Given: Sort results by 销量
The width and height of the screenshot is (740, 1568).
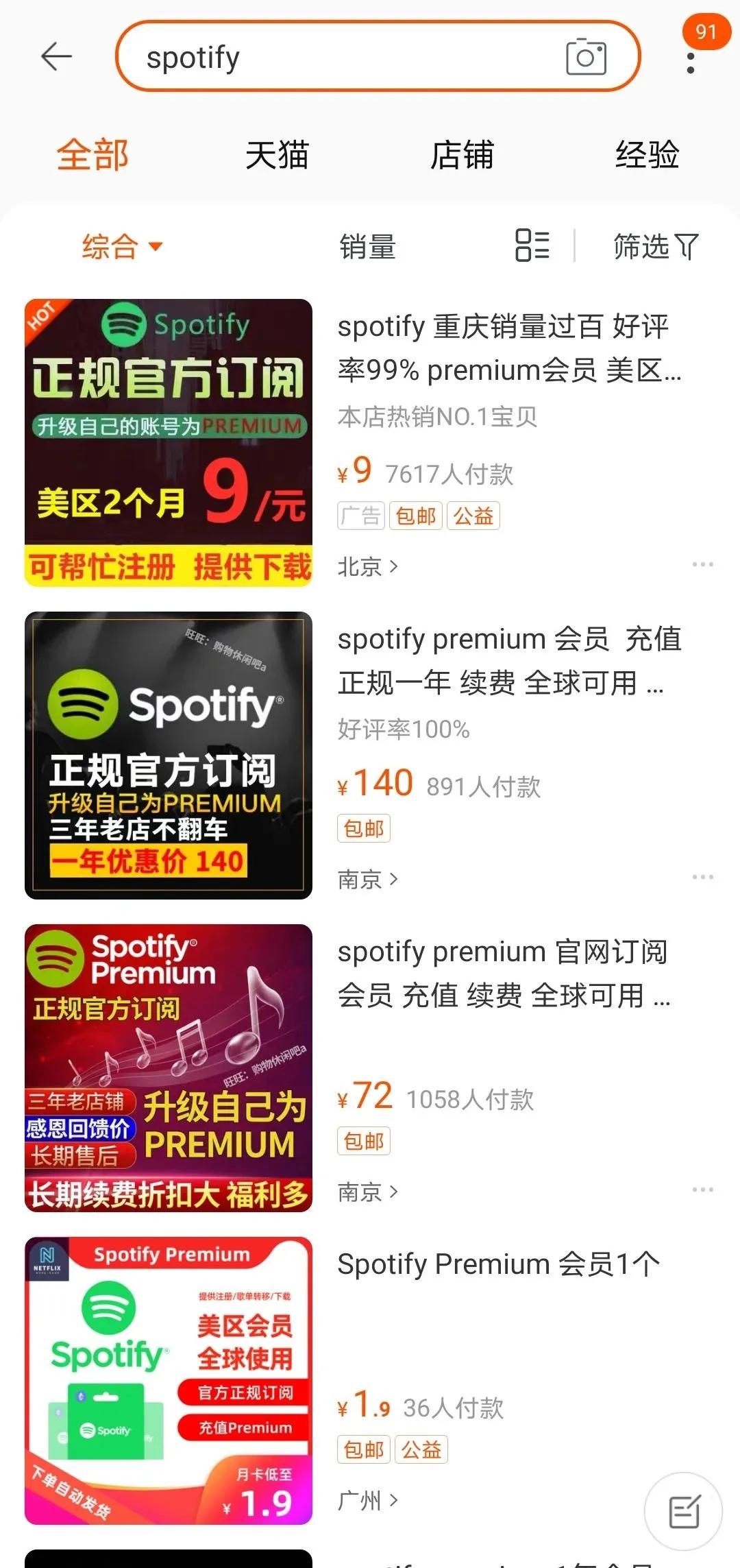Looking at the screenshot, I should [x=368, y=247].
